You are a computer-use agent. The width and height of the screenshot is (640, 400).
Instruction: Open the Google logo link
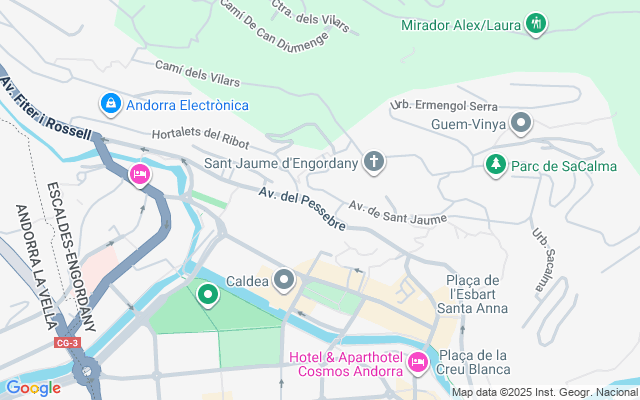click(33, 388)
